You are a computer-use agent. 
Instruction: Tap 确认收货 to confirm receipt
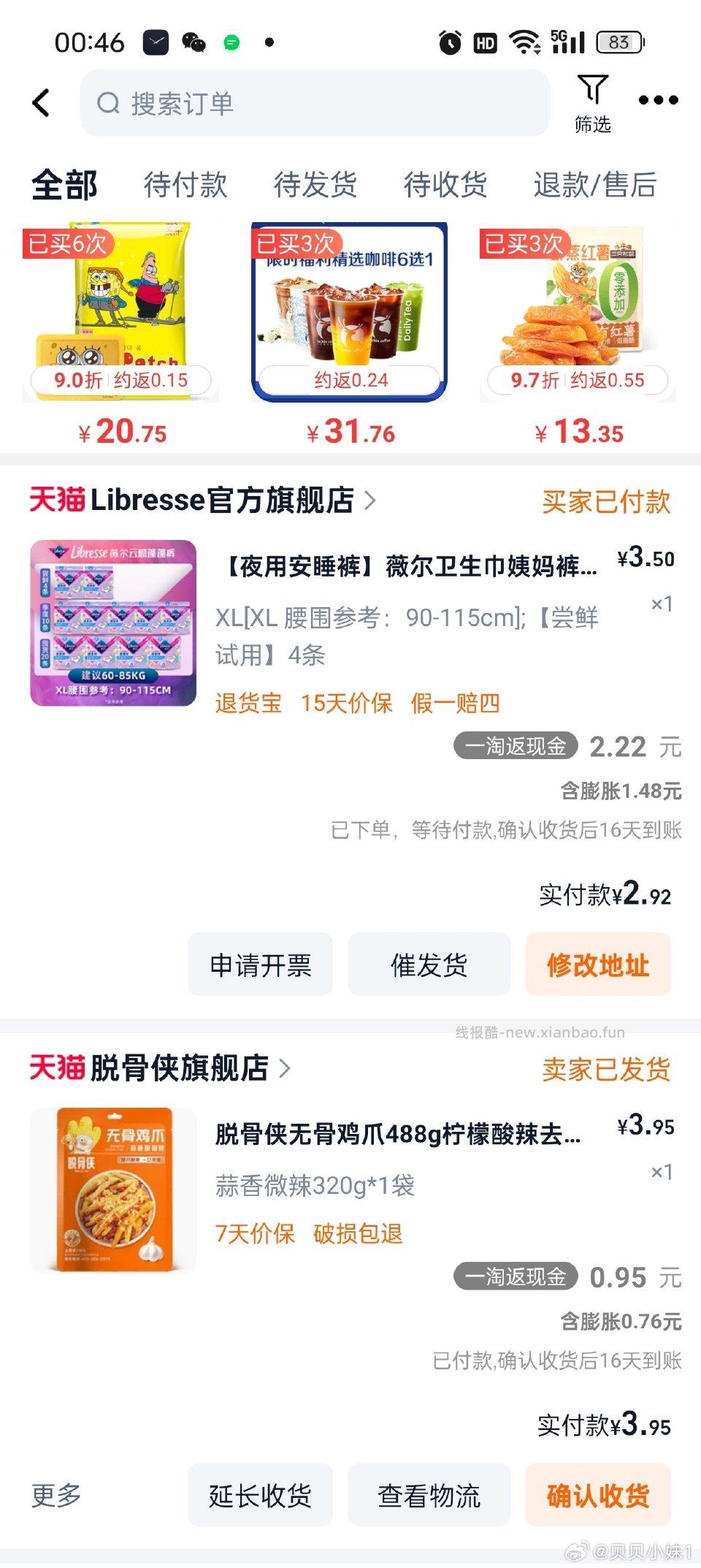[x=598, y=1495]
